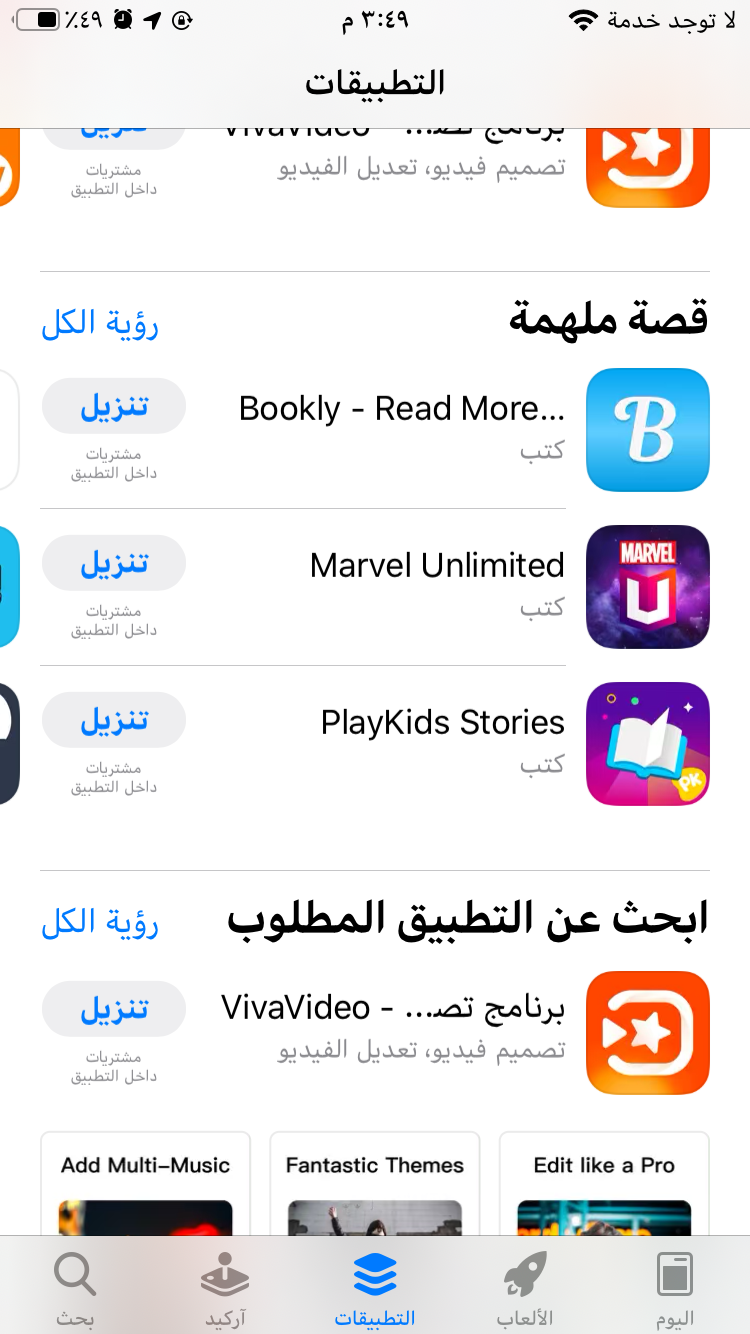See all in ابحث عن التطبيق المطلوب

100,923
